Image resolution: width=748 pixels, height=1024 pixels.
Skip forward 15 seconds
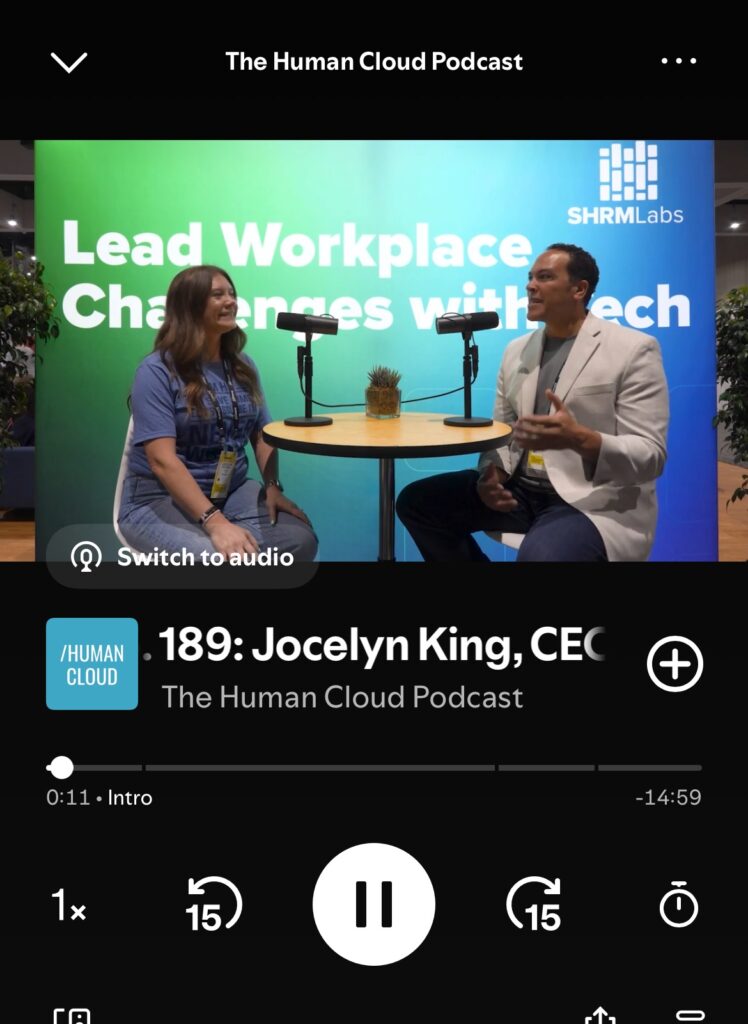[534, 904]
